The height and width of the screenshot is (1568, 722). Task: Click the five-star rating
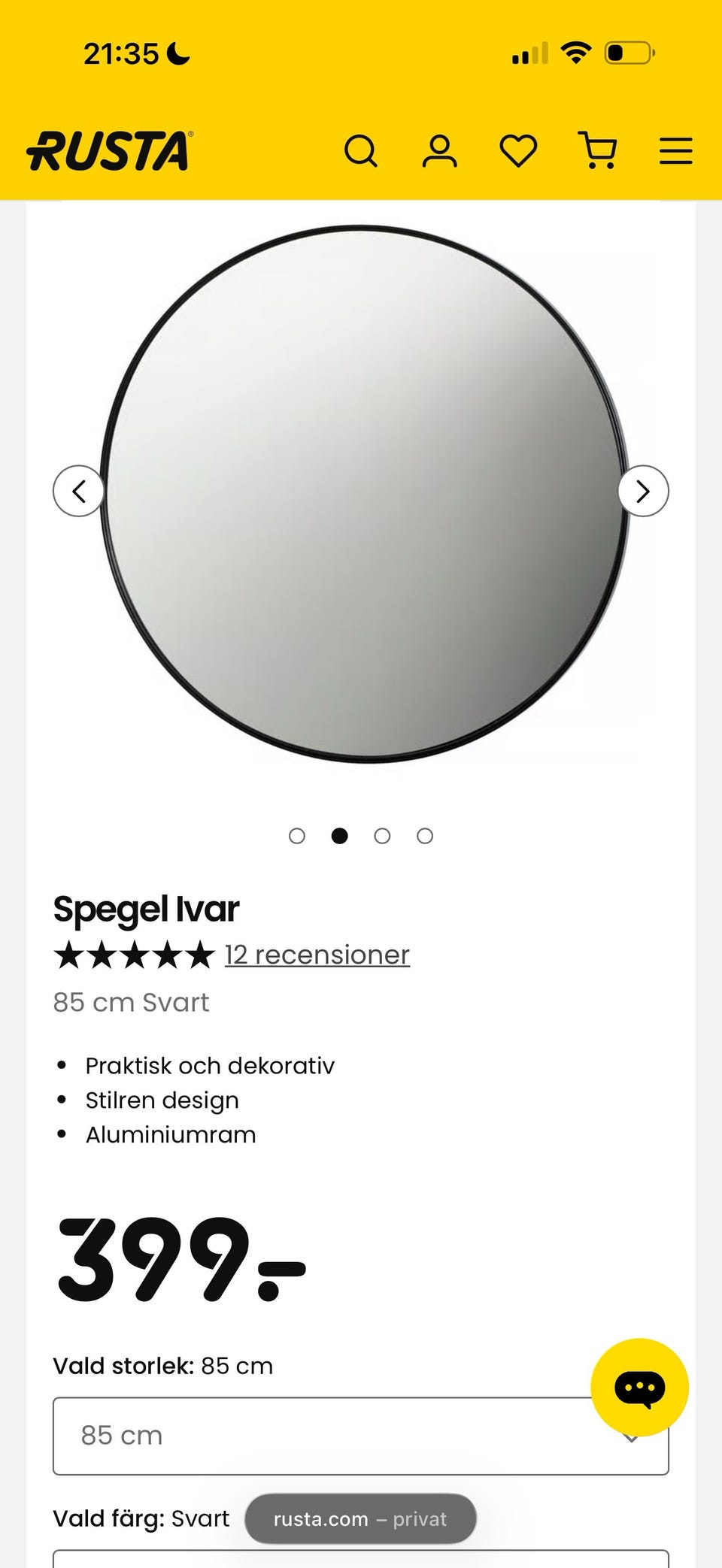(134, 954)
